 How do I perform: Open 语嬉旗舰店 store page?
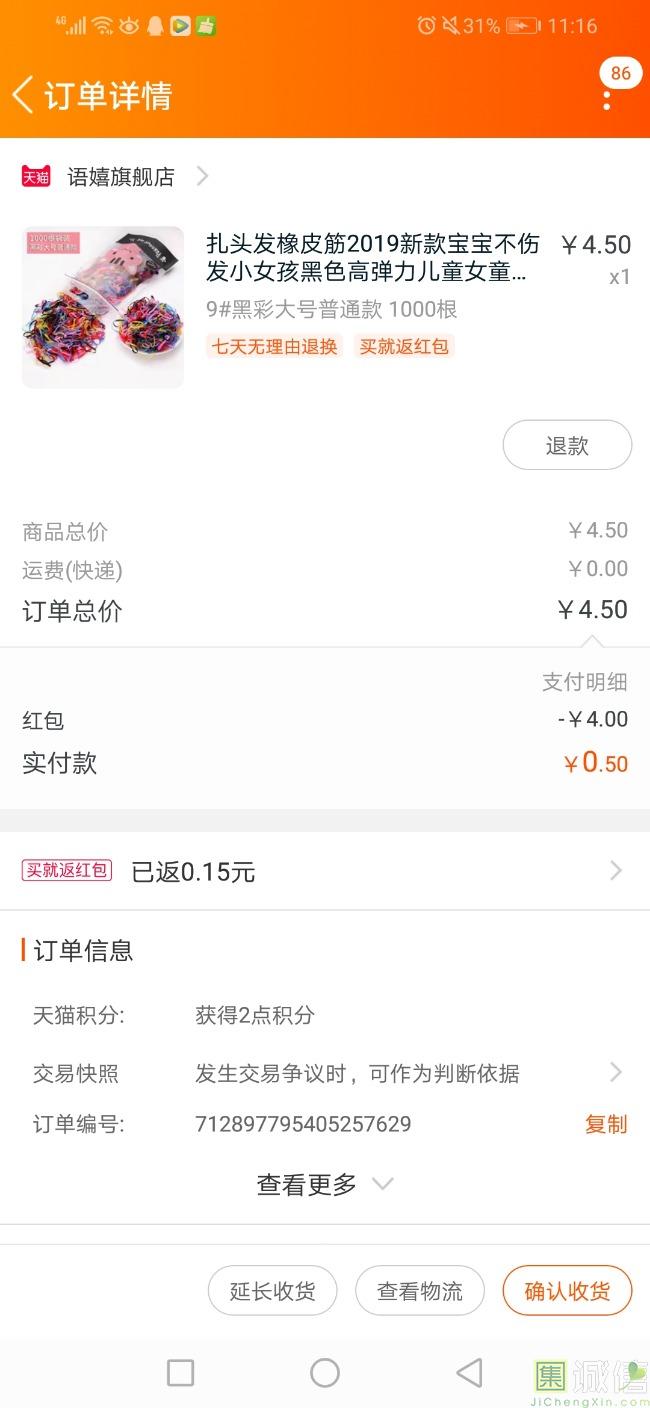pyautogui.click(x=115, y=177)
